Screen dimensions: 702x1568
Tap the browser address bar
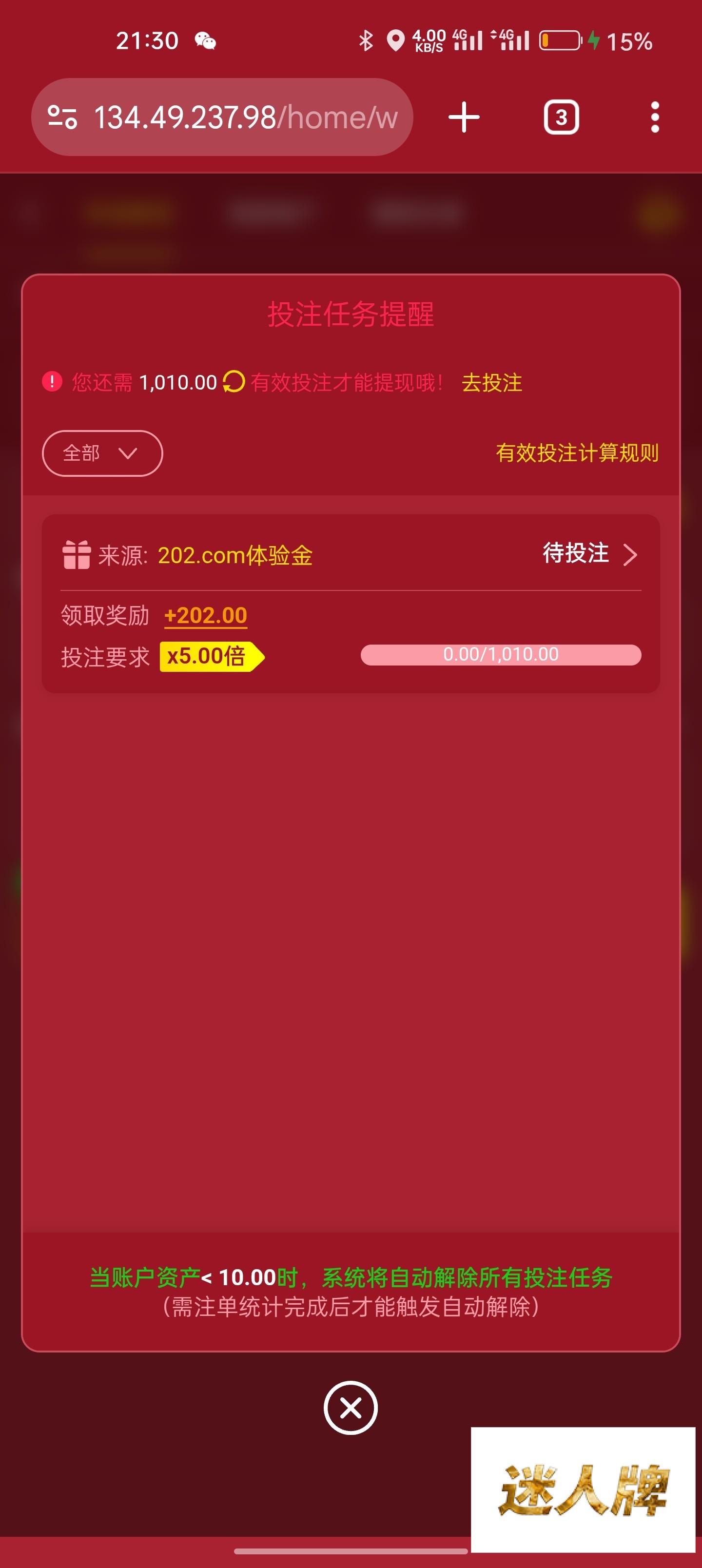point(222,117)
